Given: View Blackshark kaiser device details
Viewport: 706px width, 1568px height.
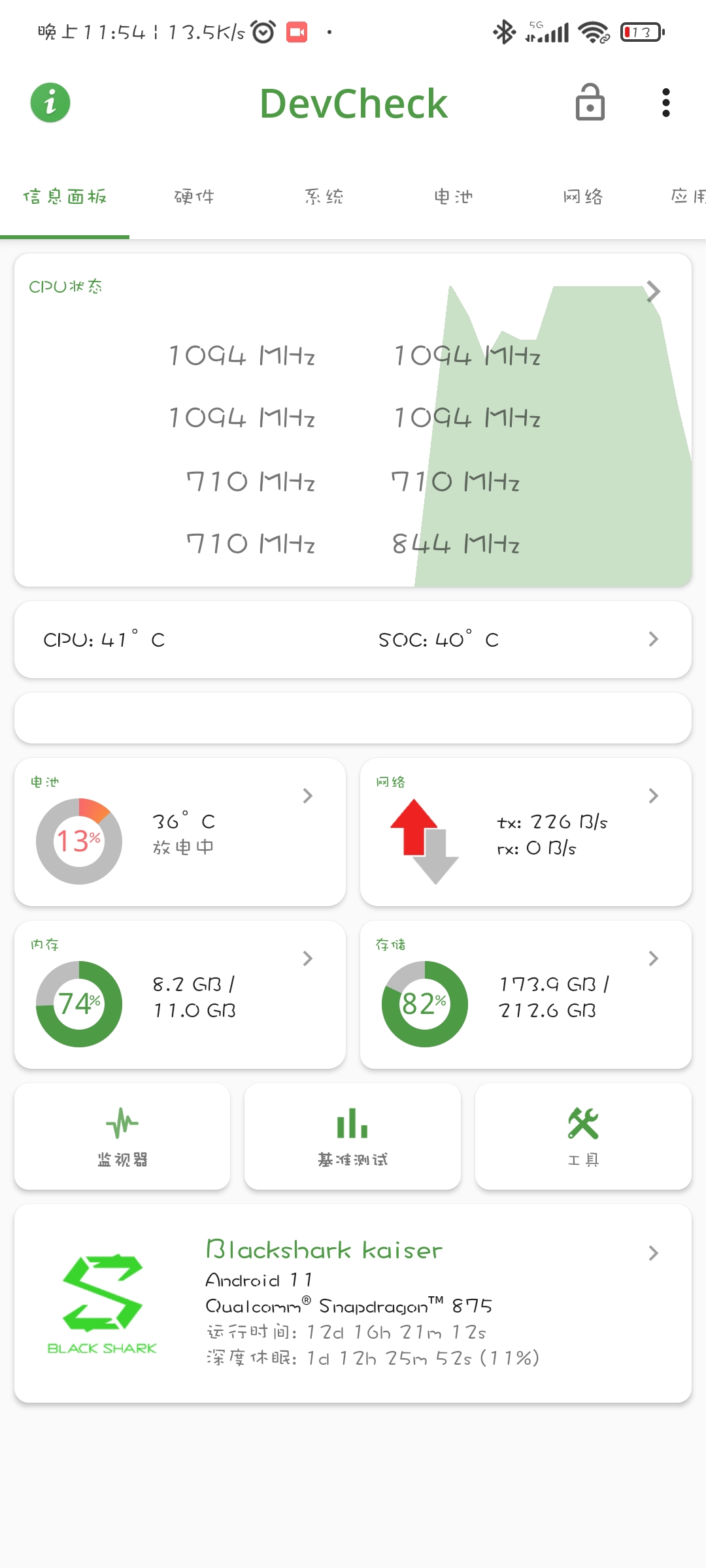Looking at the screenshot, I should click(x=353, y=1303).
